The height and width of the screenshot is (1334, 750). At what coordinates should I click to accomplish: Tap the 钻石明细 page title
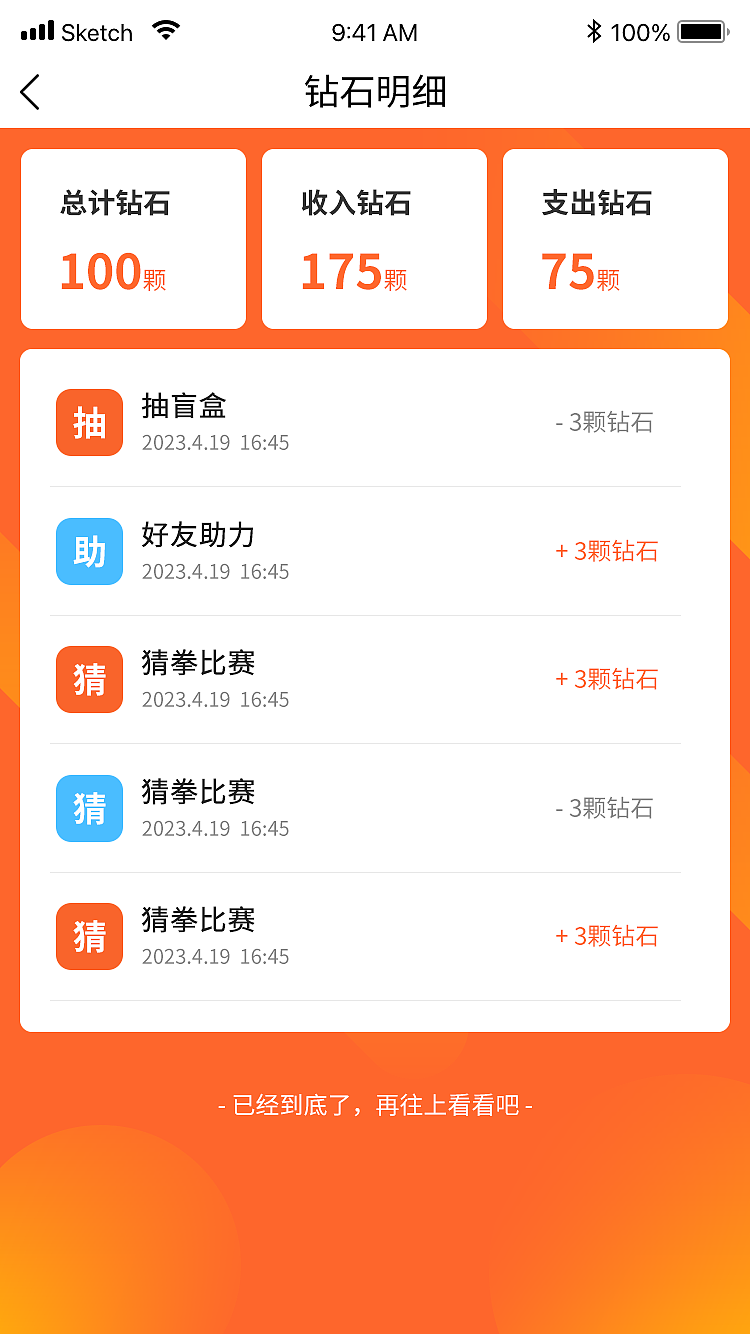(375, 92)
